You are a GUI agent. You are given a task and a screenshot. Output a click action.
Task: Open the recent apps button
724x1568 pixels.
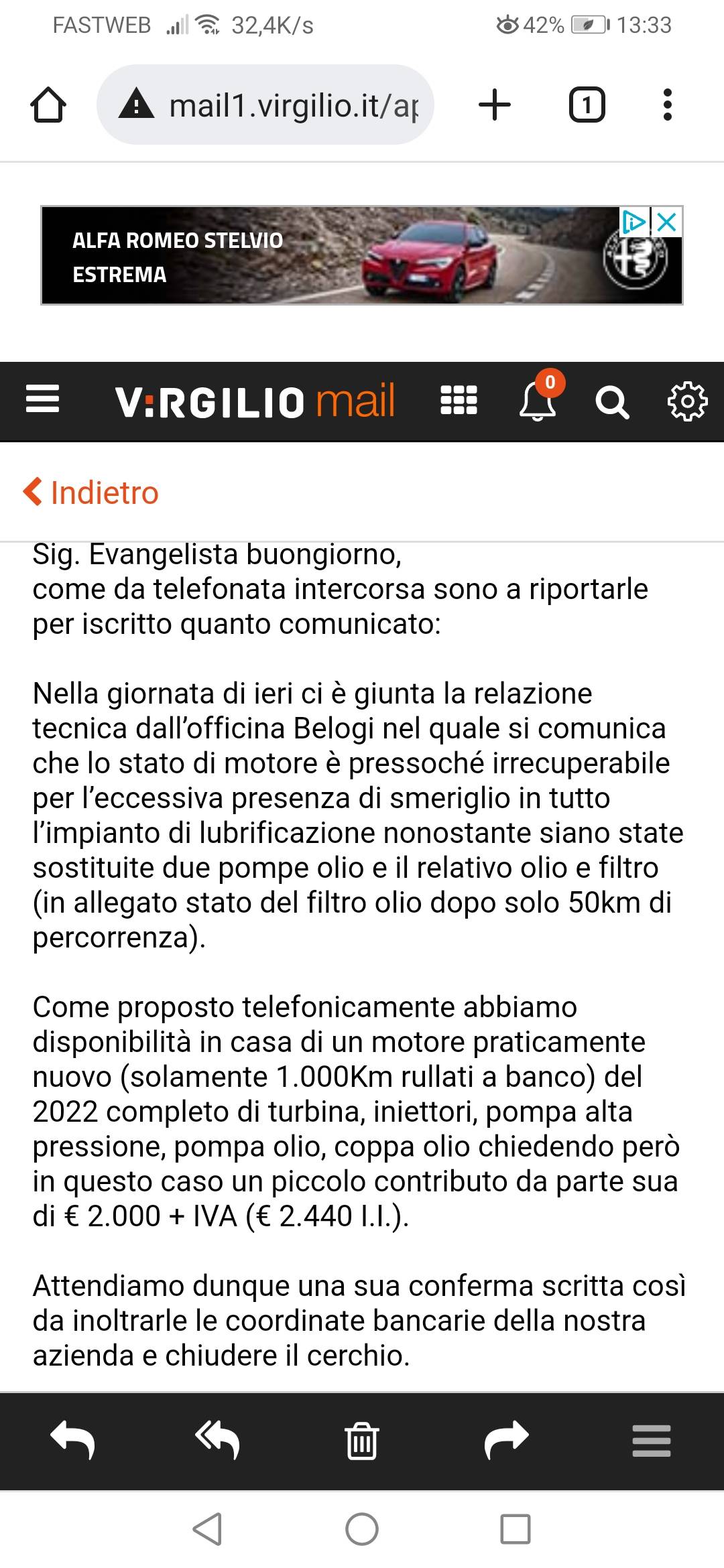[x=516, y=1529]
